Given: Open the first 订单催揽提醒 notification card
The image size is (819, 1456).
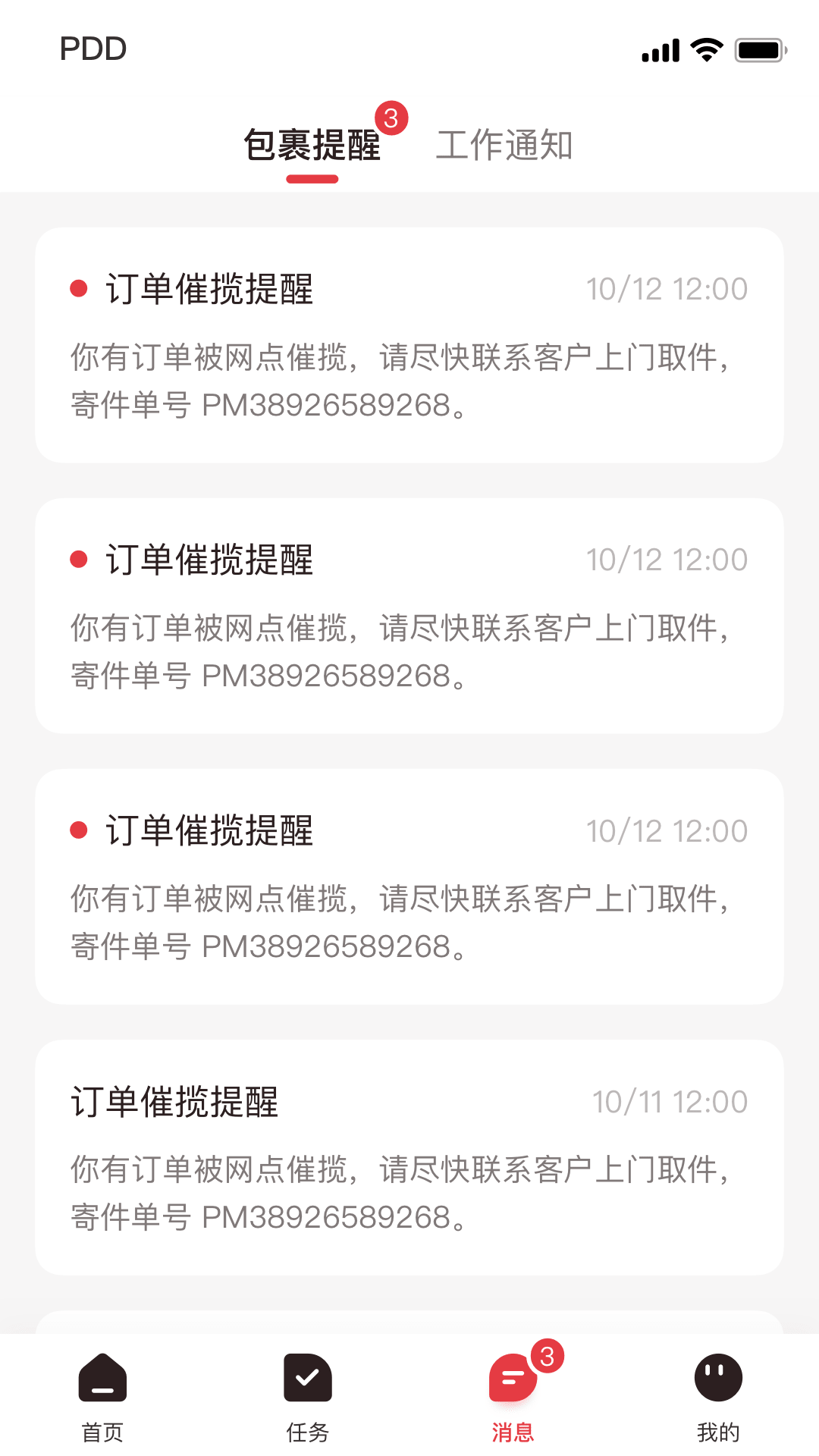Looking at the screenshot, I should pyautogui.click(x=409, y=345).
